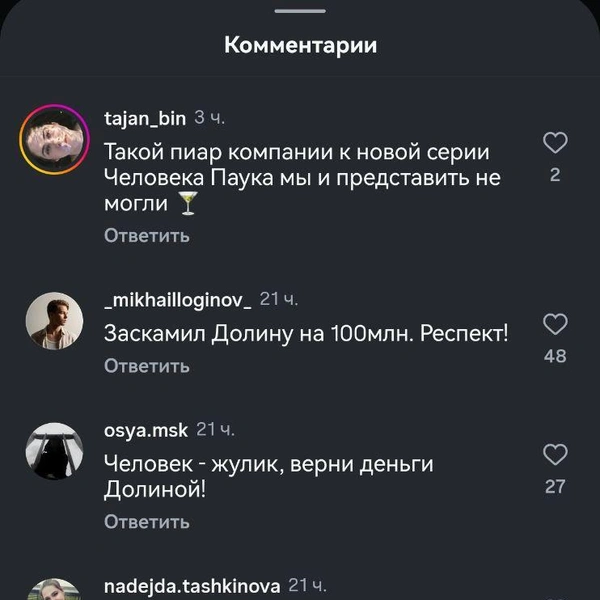The image size is (600, 600).
Task: Open tajan_bin's profile picture
Action: (x=54, y=140)
